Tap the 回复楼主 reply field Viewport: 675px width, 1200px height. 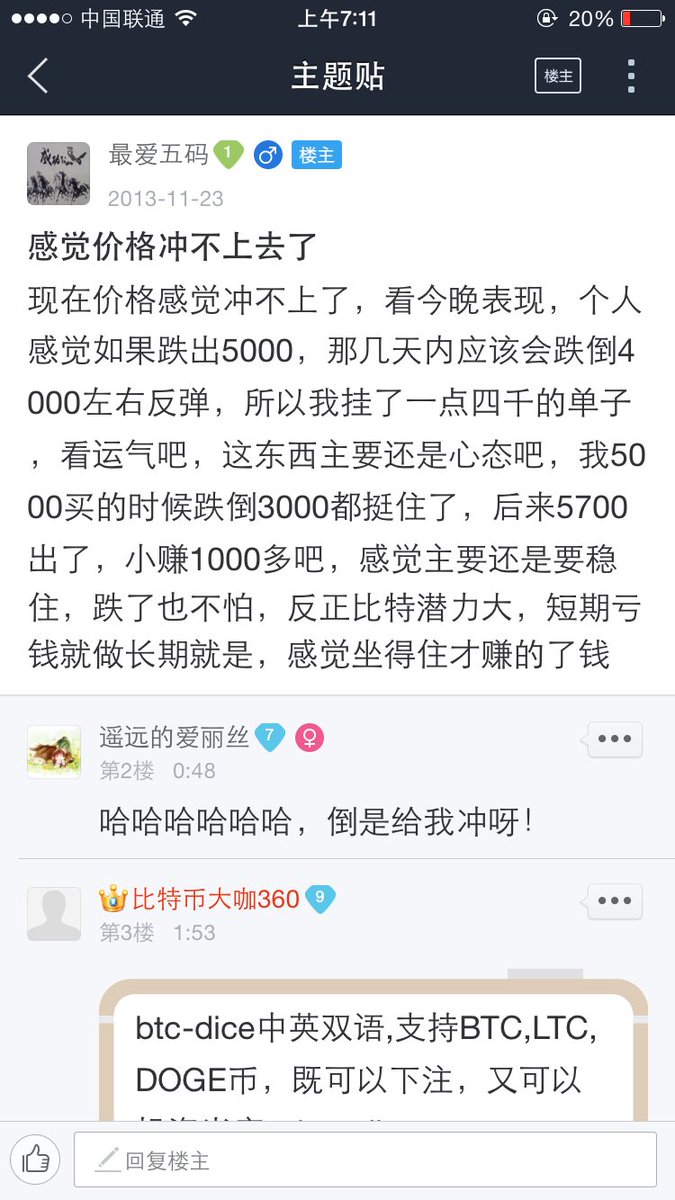365,1160
